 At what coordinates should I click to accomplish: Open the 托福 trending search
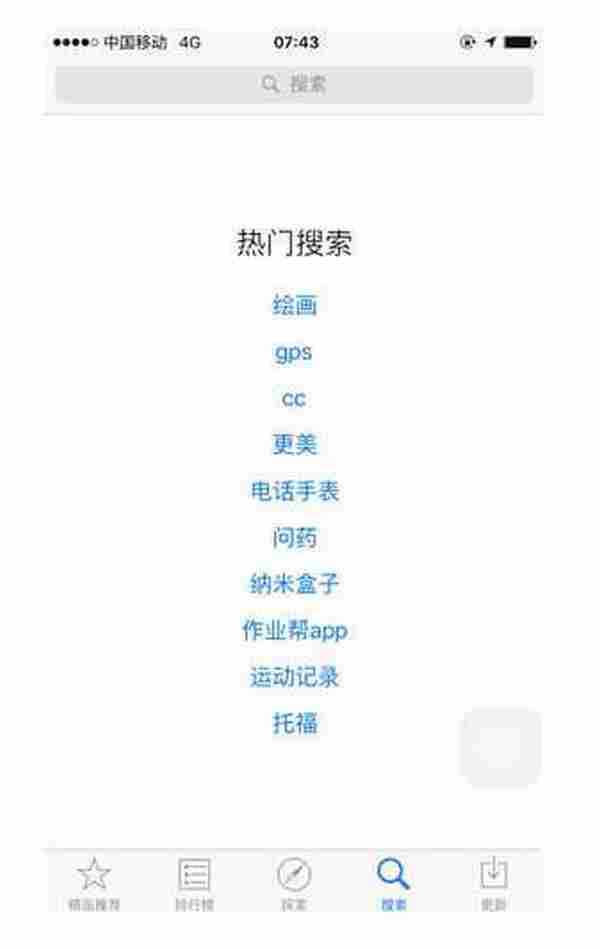[294, 723]
